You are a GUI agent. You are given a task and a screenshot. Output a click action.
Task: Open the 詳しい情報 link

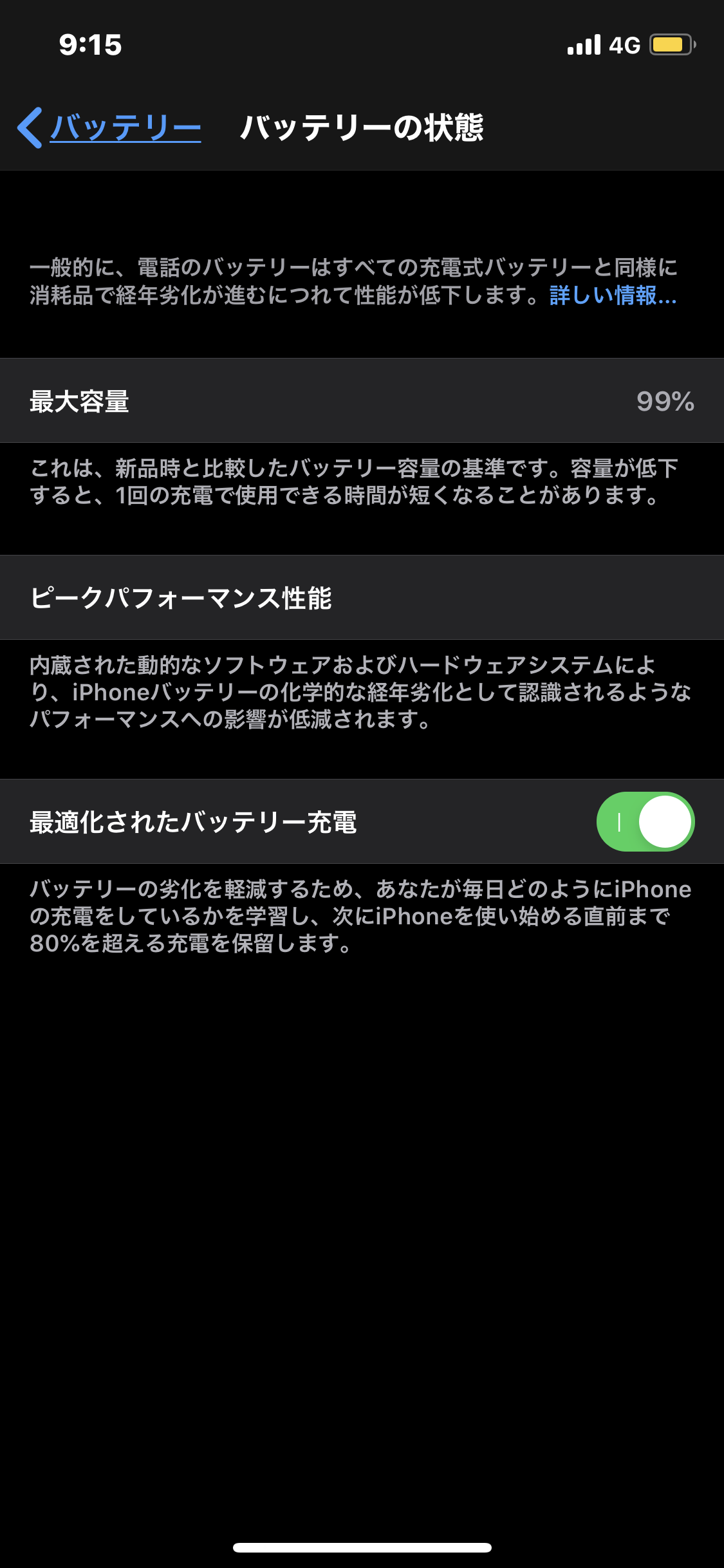click(x=612, y=295)
